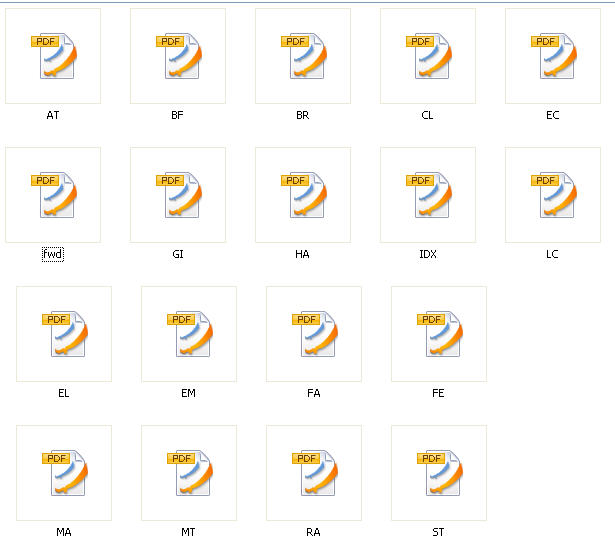Open the LC PDF file
This screenshot has width=615, height=547.
[x=553, y=195]
